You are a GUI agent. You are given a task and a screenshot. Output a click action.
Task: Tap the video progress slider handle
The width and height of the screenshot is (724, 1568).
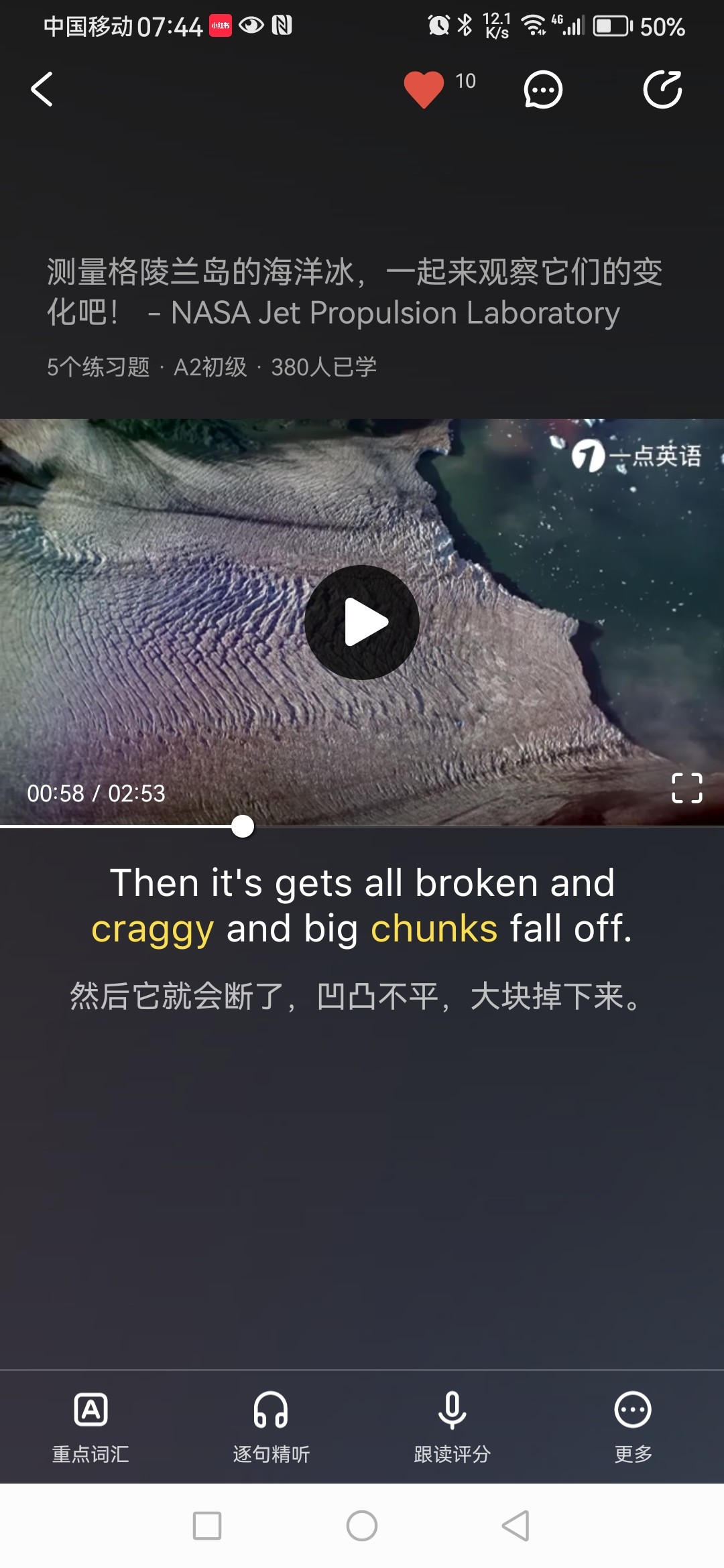coord(243,826)
